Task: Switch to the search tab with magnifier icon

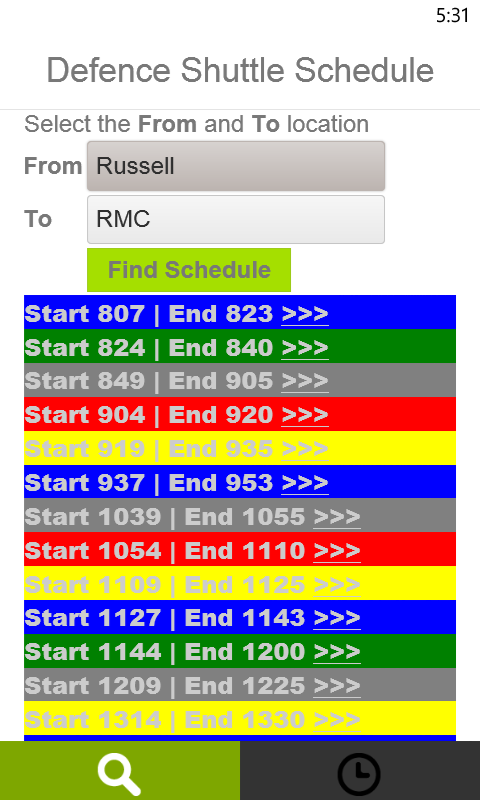Action: tap(120, 770)
